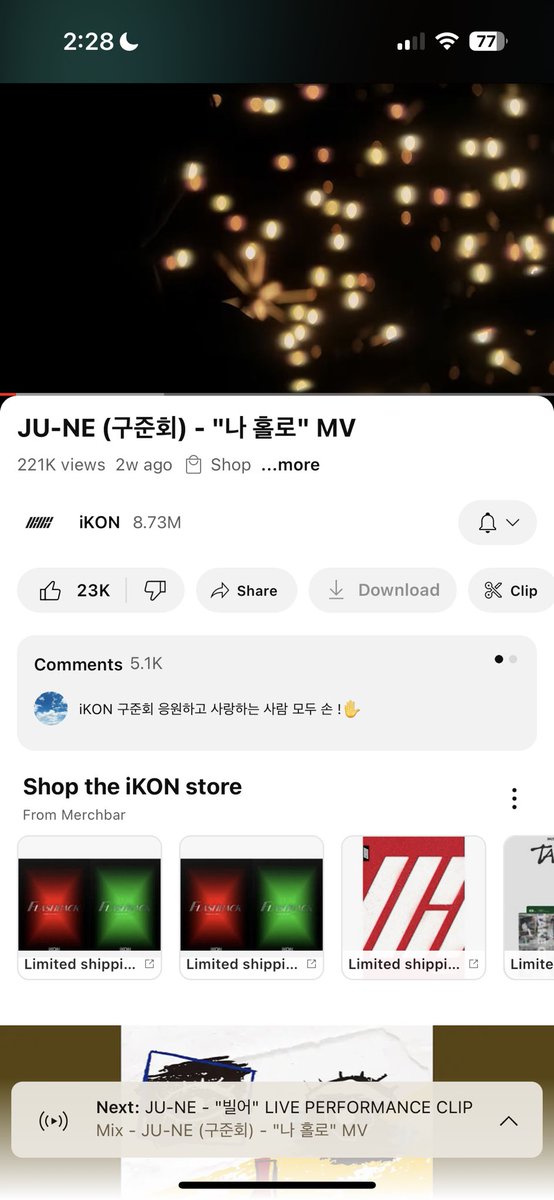
Task: Share this video
Action: click(x=246, y=590)
